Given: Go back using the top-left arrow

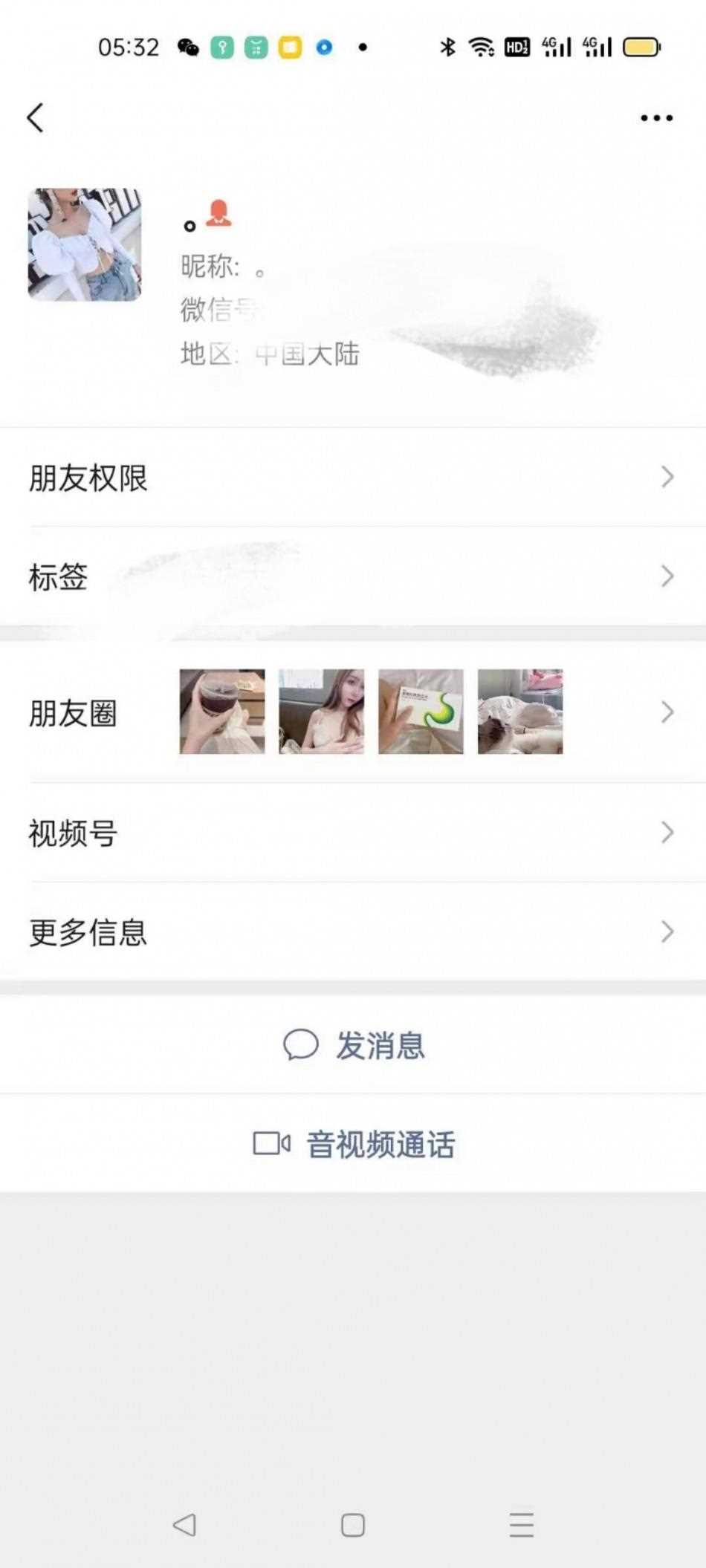Looking at the screenshot, I should [x=35, y=117].
